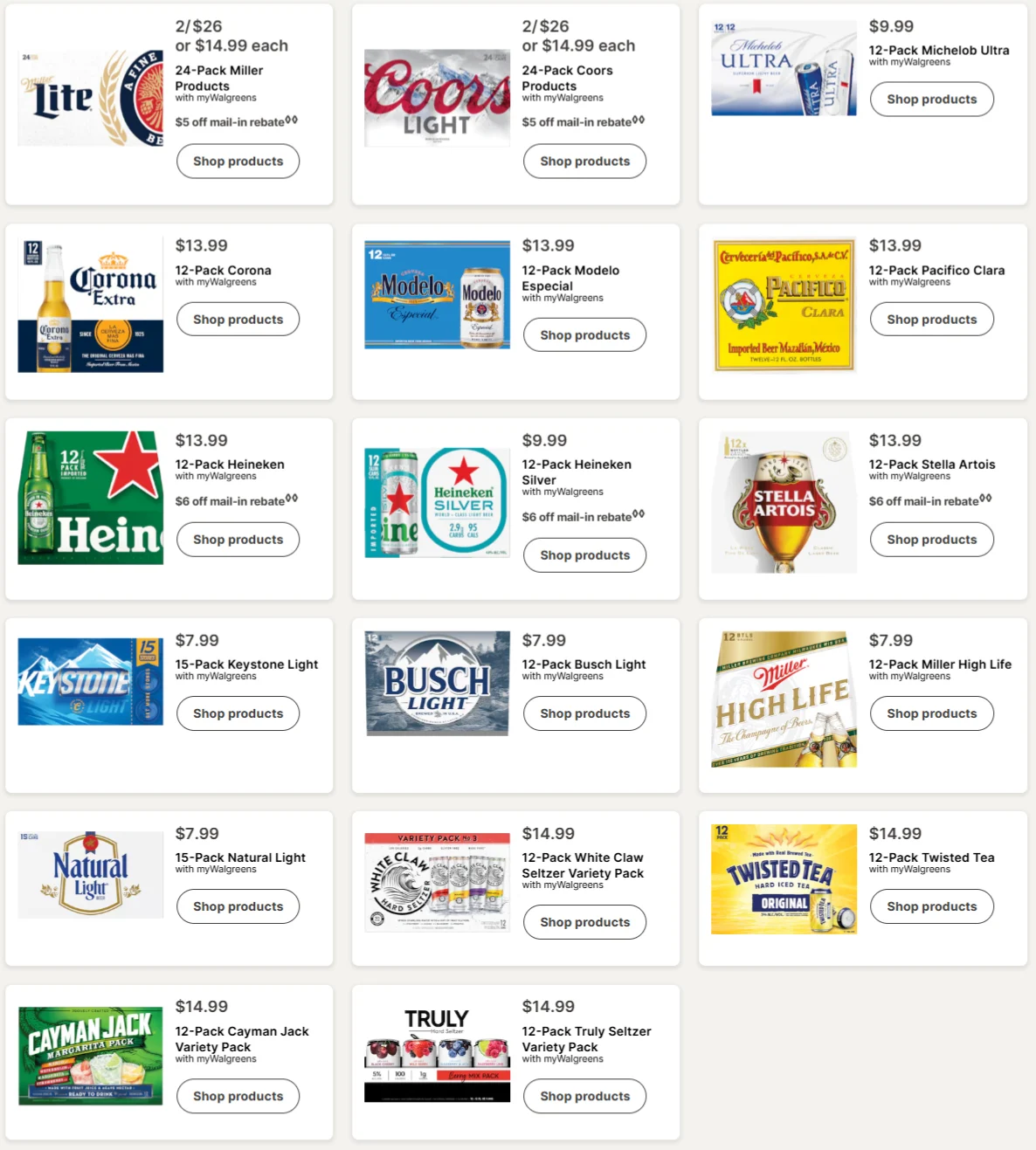Shop products for Cayman Jack Variety Pack
This screenshot has width=1036, height=1150.
point(238,1096)
